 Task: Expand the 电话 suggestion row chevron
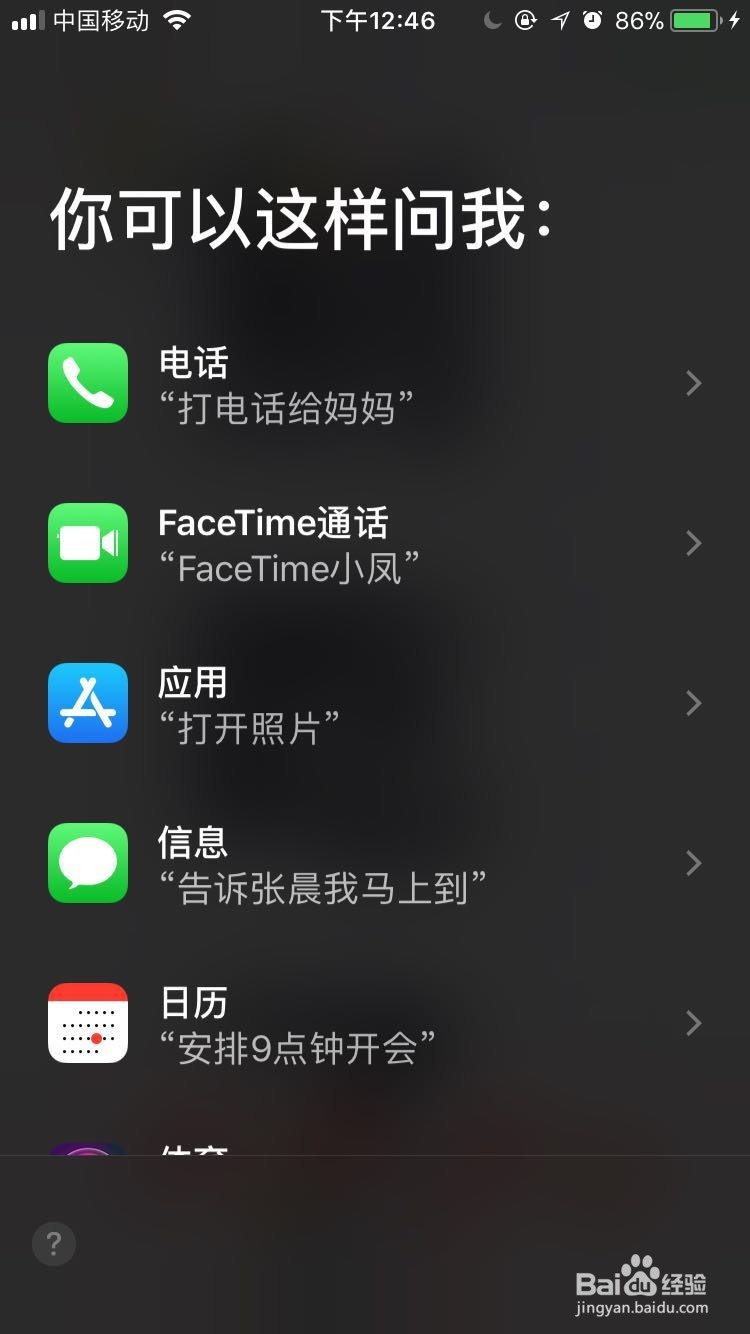[x=694, y=383]
